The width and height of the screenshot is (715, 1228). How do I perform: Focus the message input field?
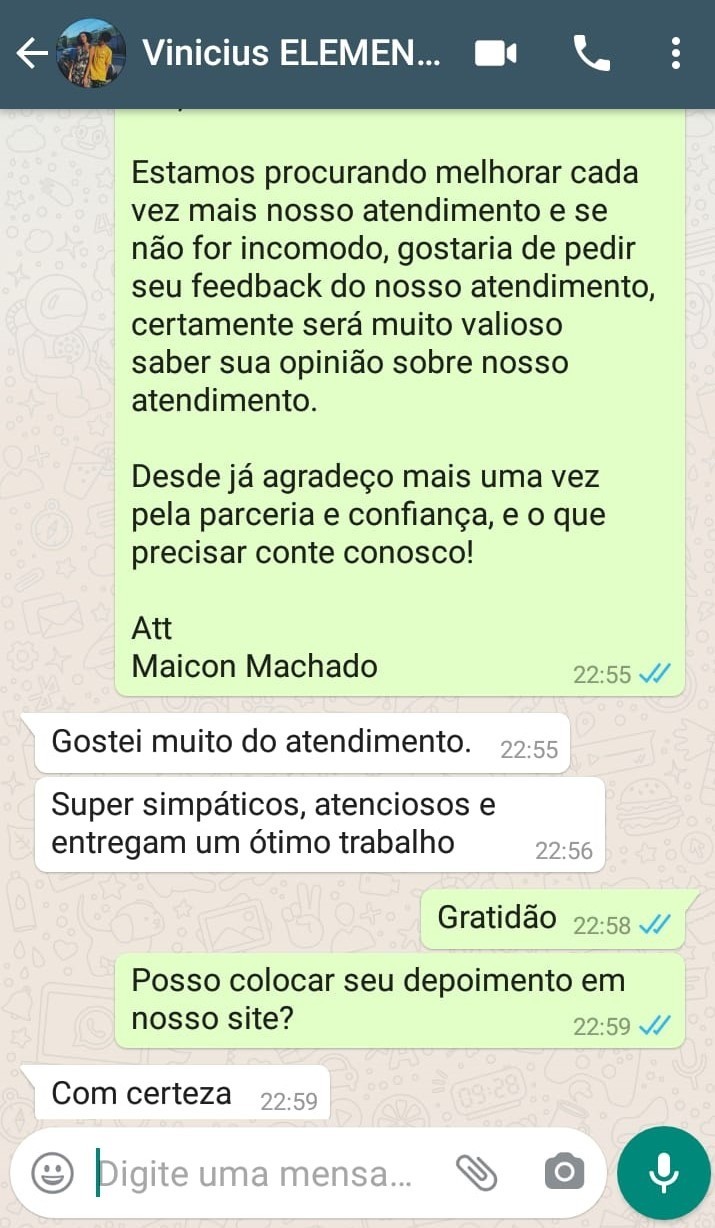260,1173
